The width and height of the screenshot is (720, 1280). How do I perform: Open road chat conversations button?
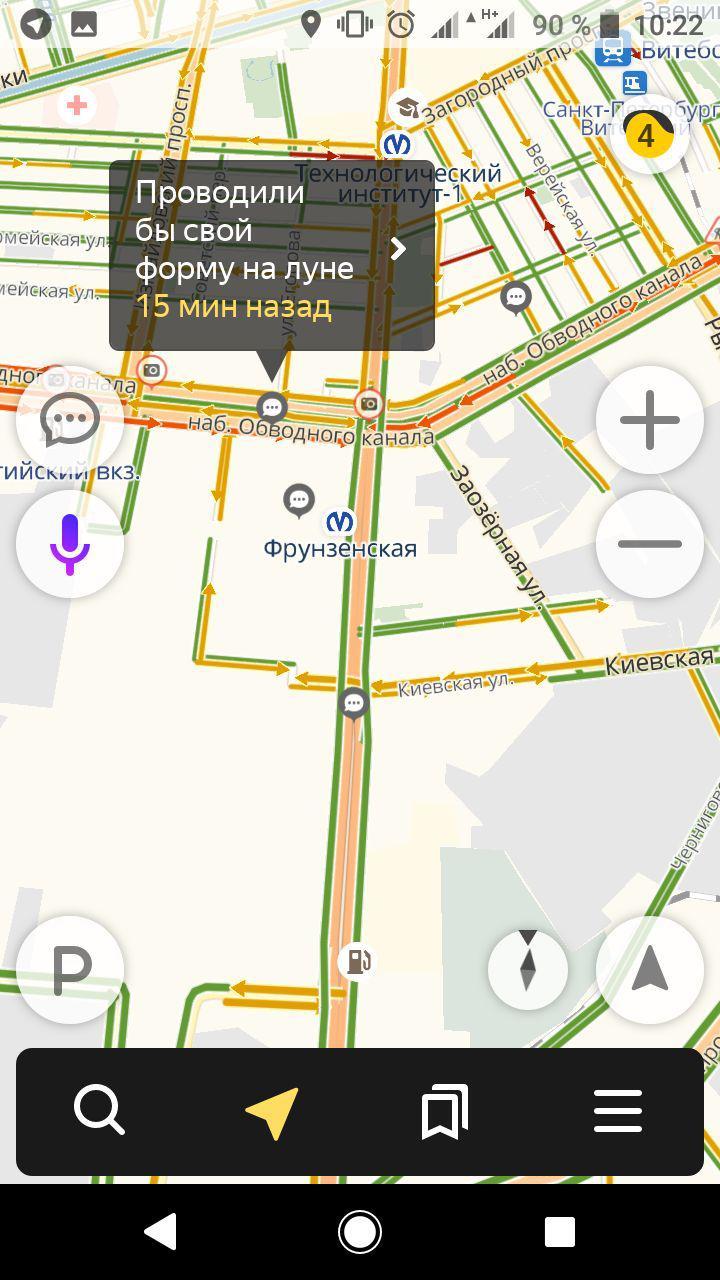pos(70,420)
